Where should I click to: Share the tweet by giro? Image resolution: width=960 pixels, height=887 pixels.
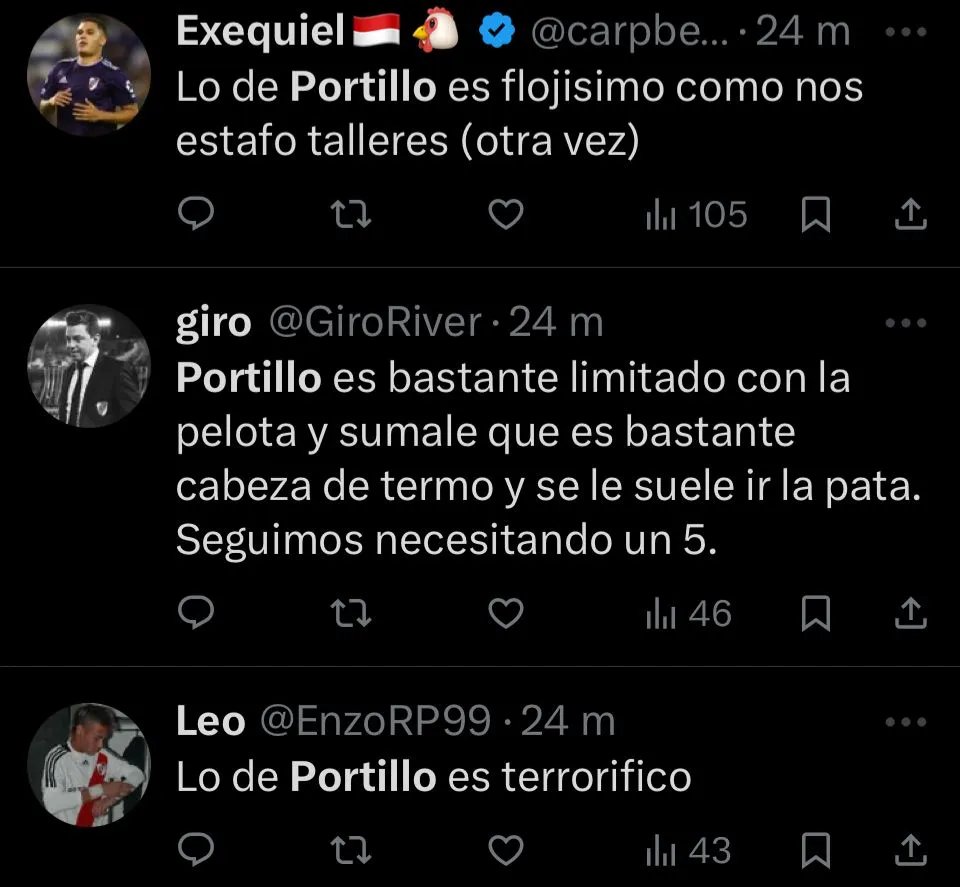pos(909,613)
